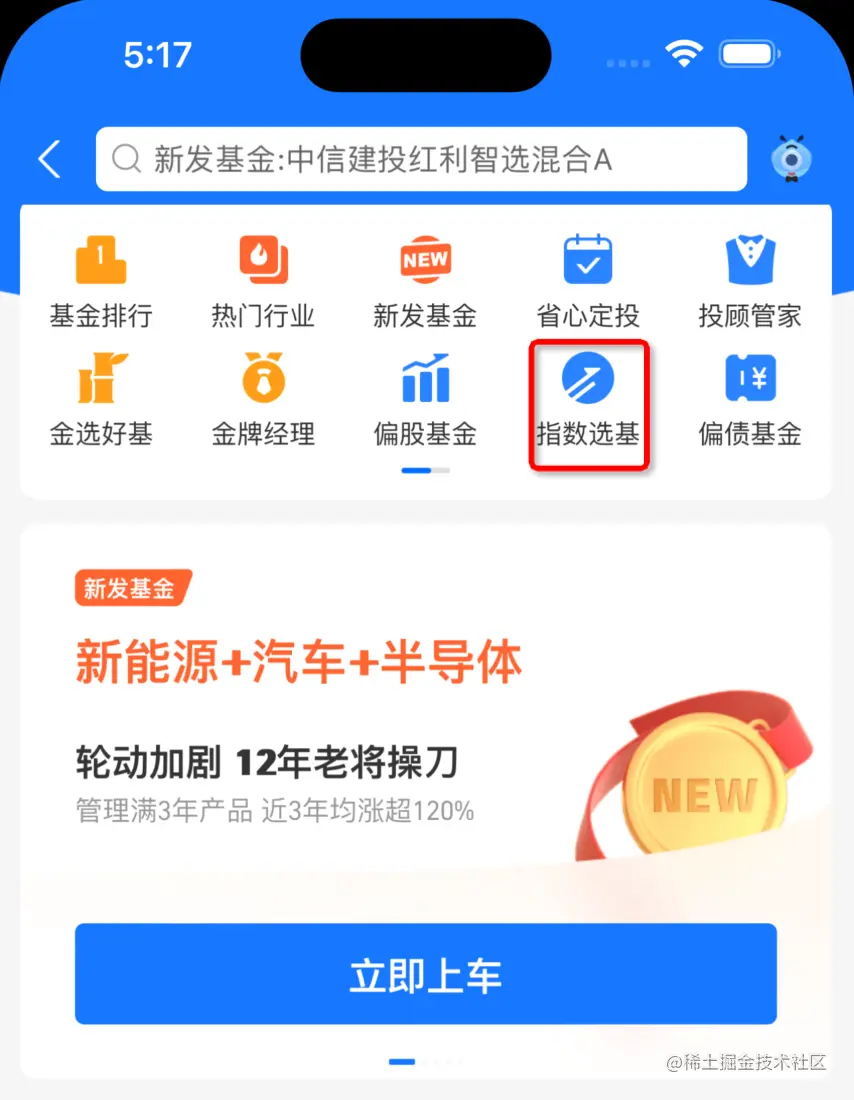Image resolution: width=854 pixels, height=1100 pixels.
Task: Open 新发基金 shortcut in the grid
Action: point(425,281)
